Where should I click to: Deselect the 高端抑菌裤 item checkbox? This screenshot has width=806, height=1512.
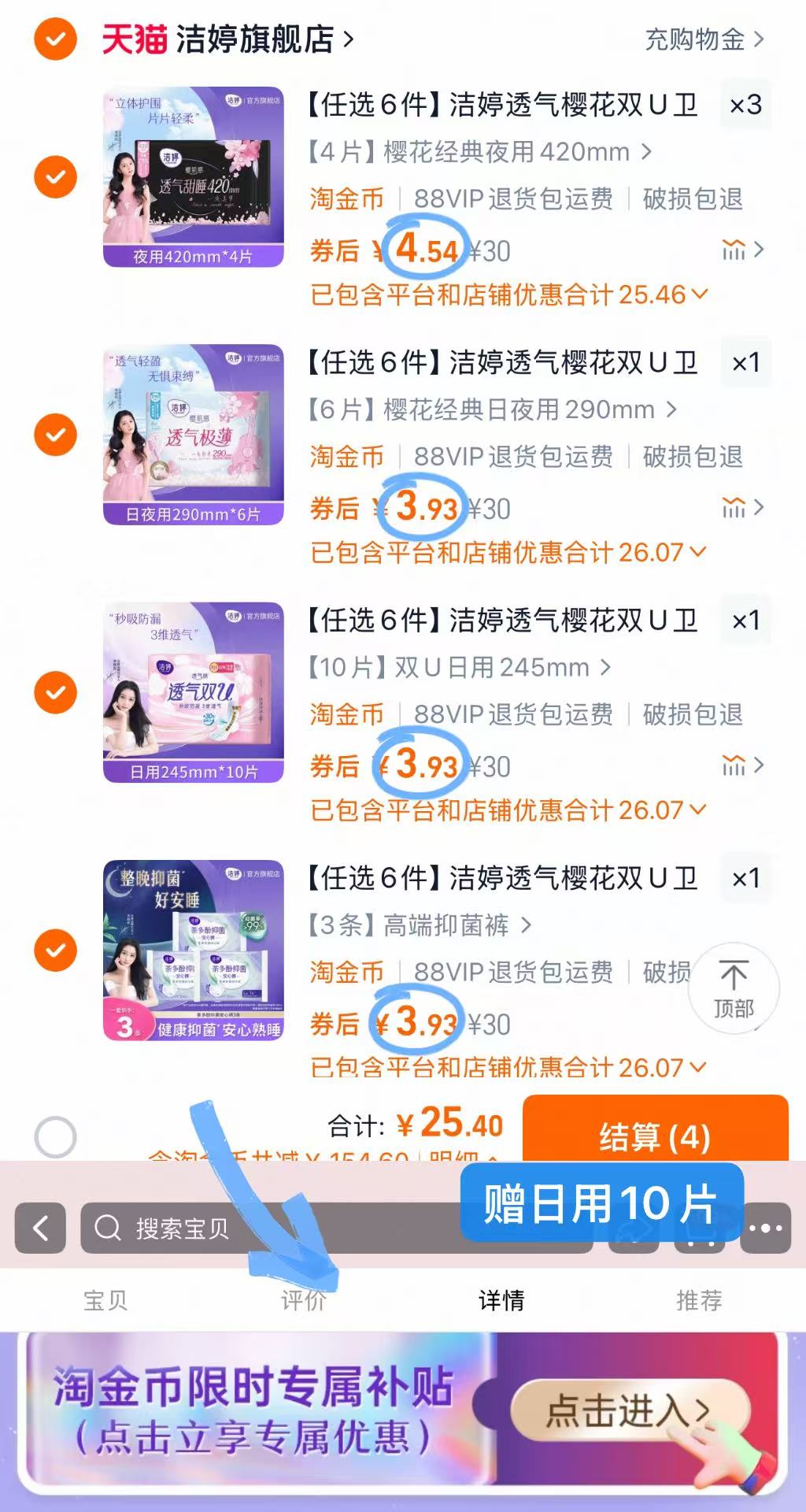(54, 949)
